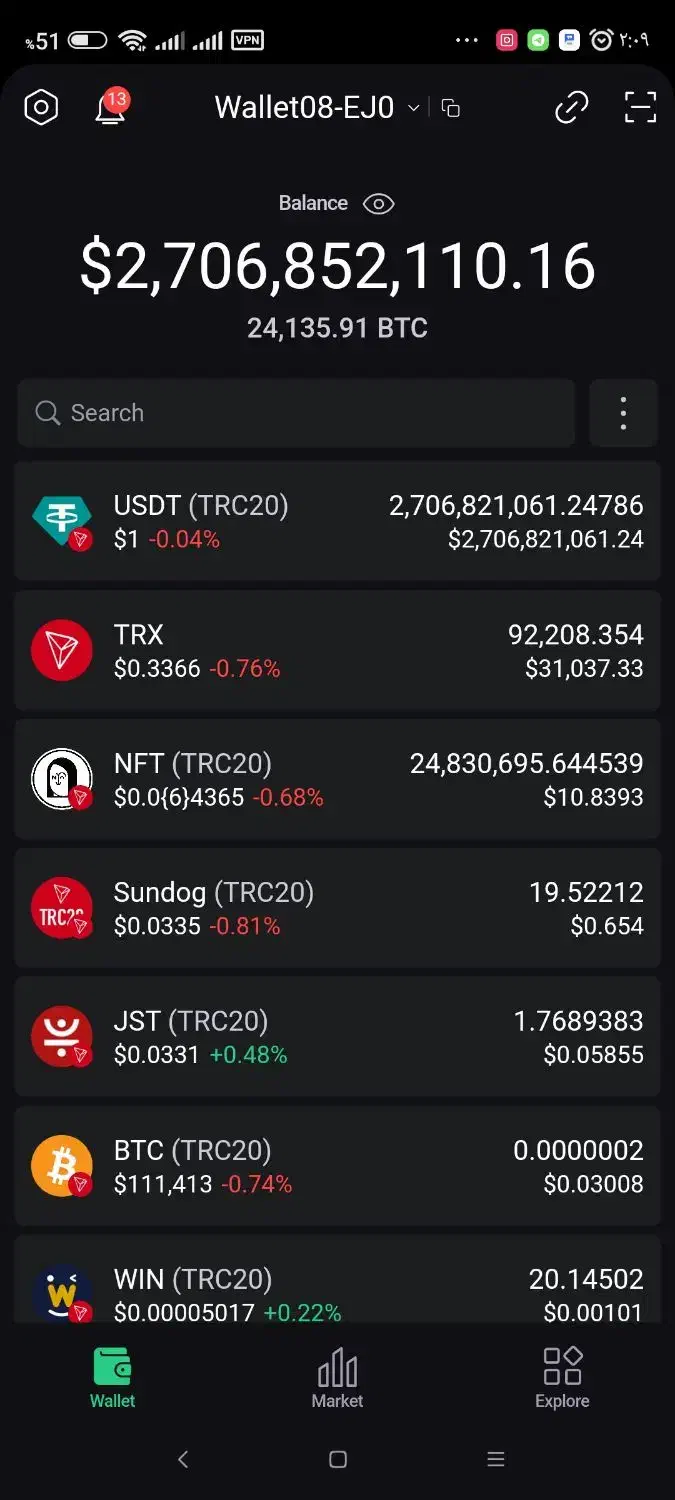Viewport: 675px width, 1500px height.
Task: Switch to the Market tab
Action: tap(337, 1378)
